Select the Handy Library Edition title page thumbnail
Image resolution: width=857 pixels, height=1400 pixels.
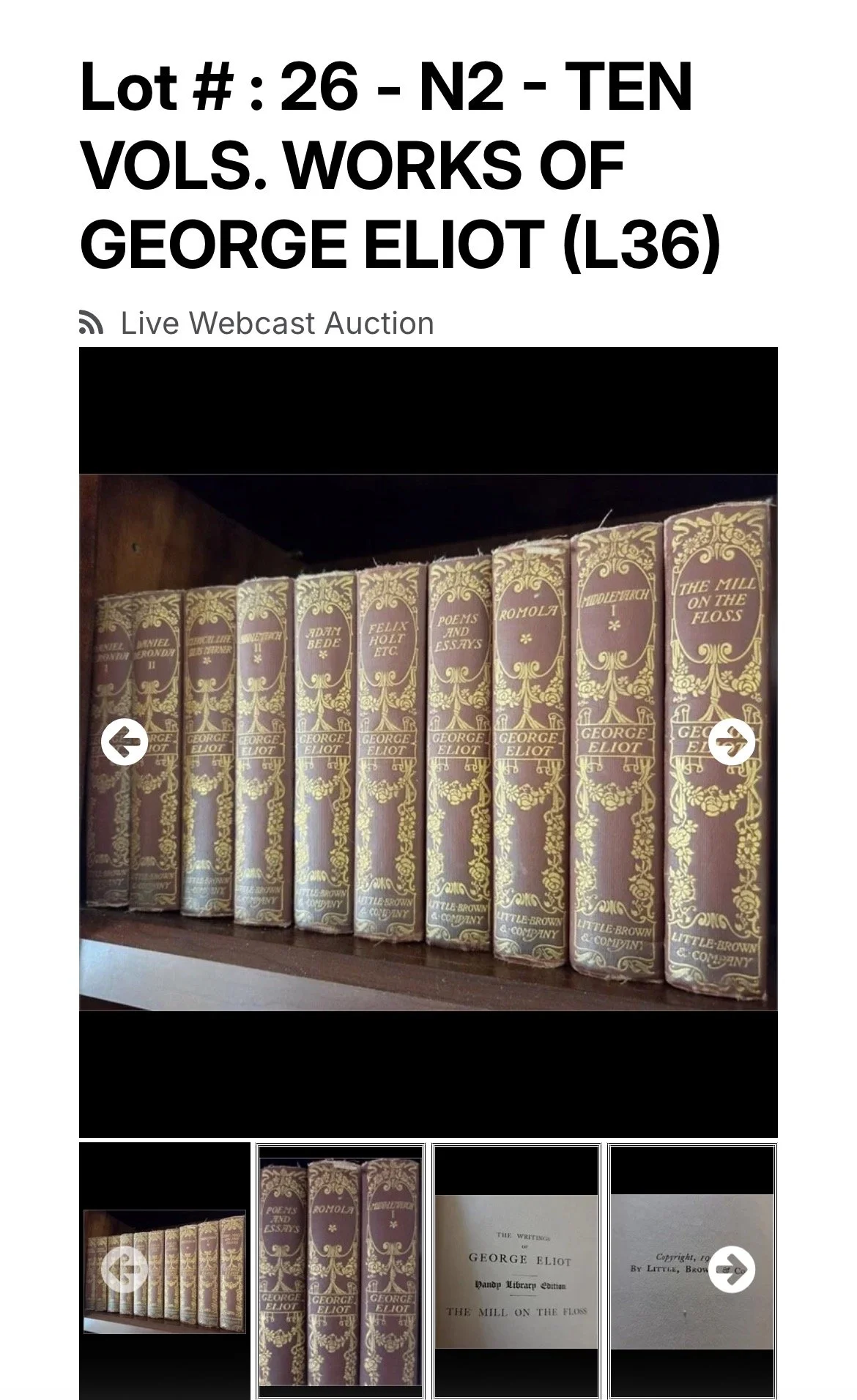(x=516, y=1271)
